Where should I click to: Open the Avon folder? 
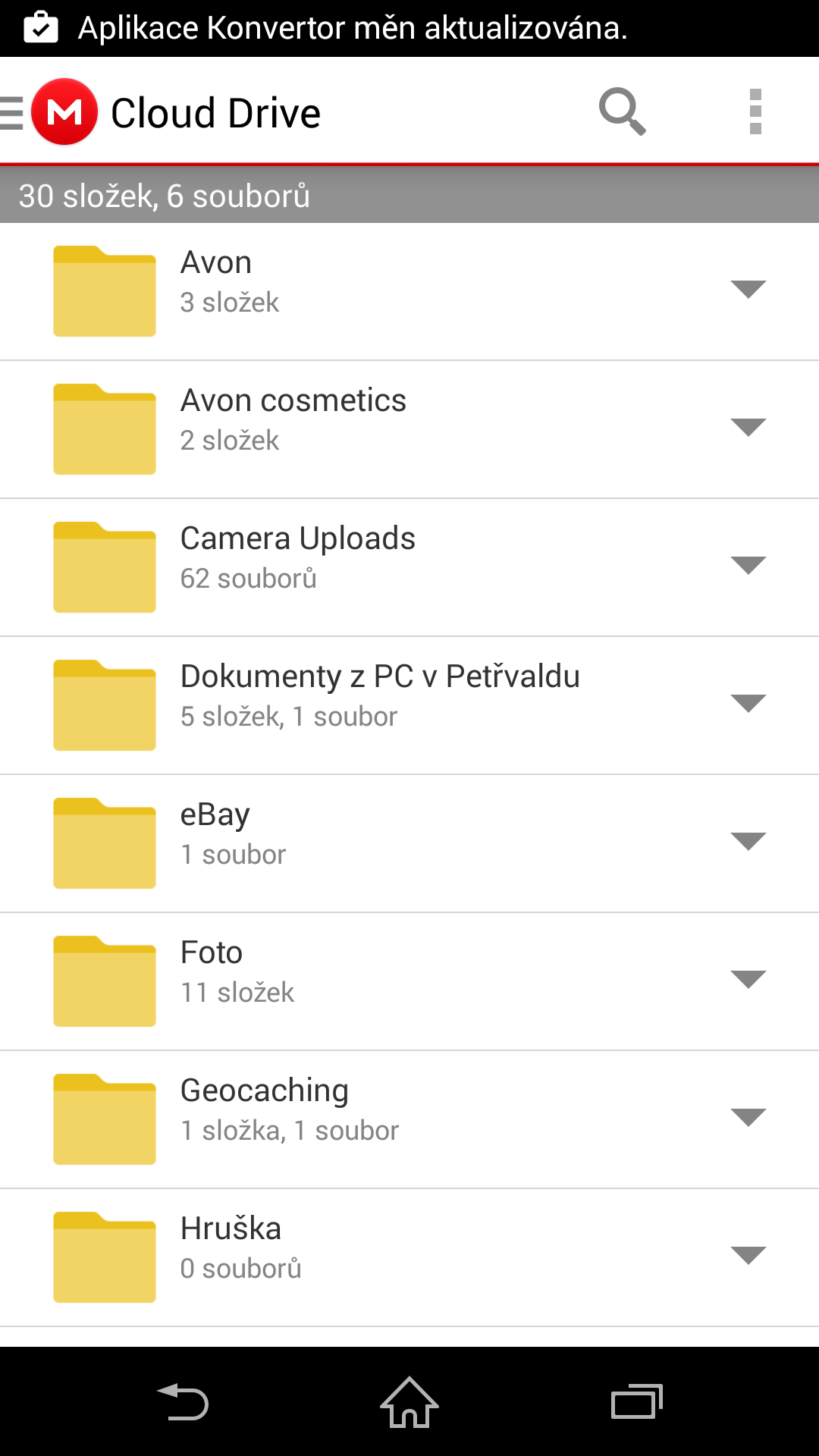(x=409, y=291)
